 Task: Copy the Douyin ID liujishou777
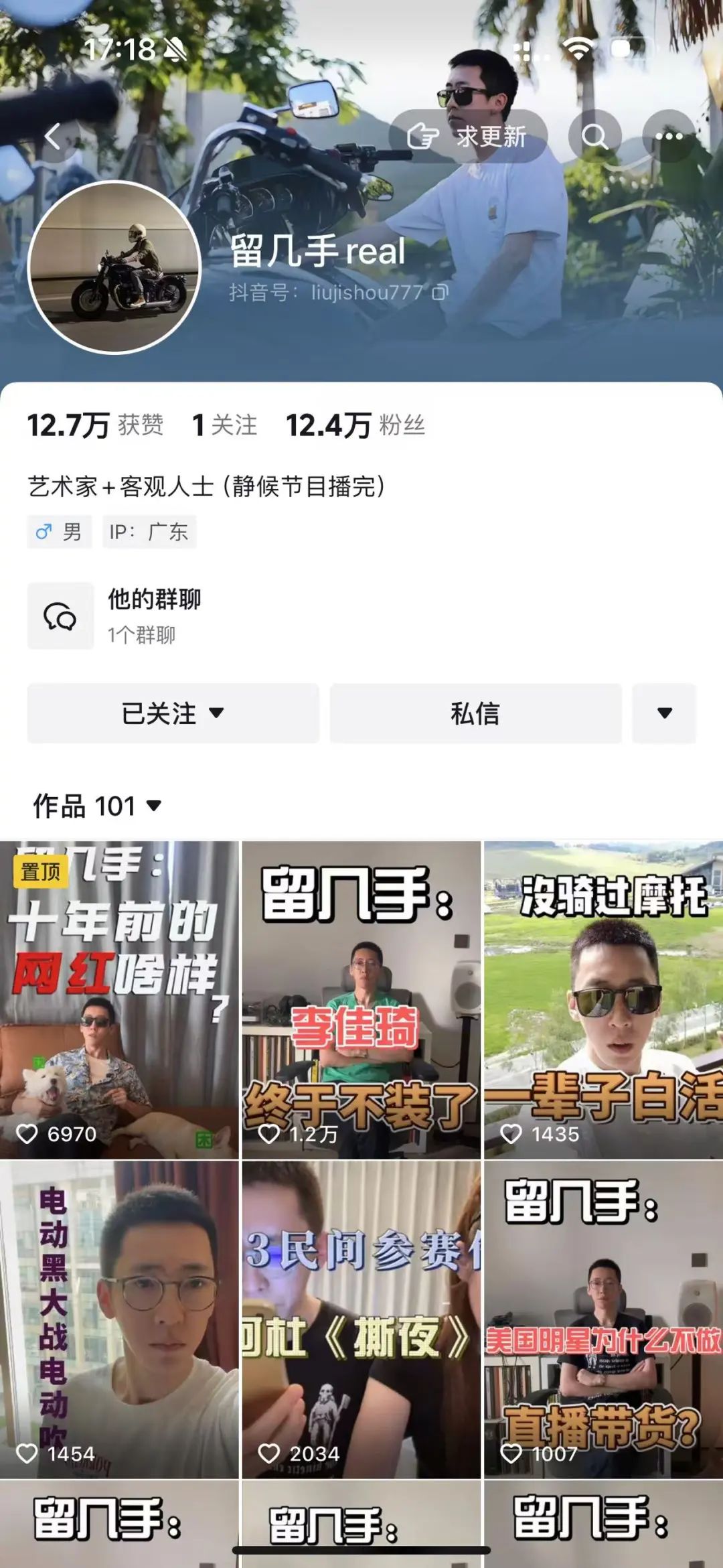click(440, 293)
